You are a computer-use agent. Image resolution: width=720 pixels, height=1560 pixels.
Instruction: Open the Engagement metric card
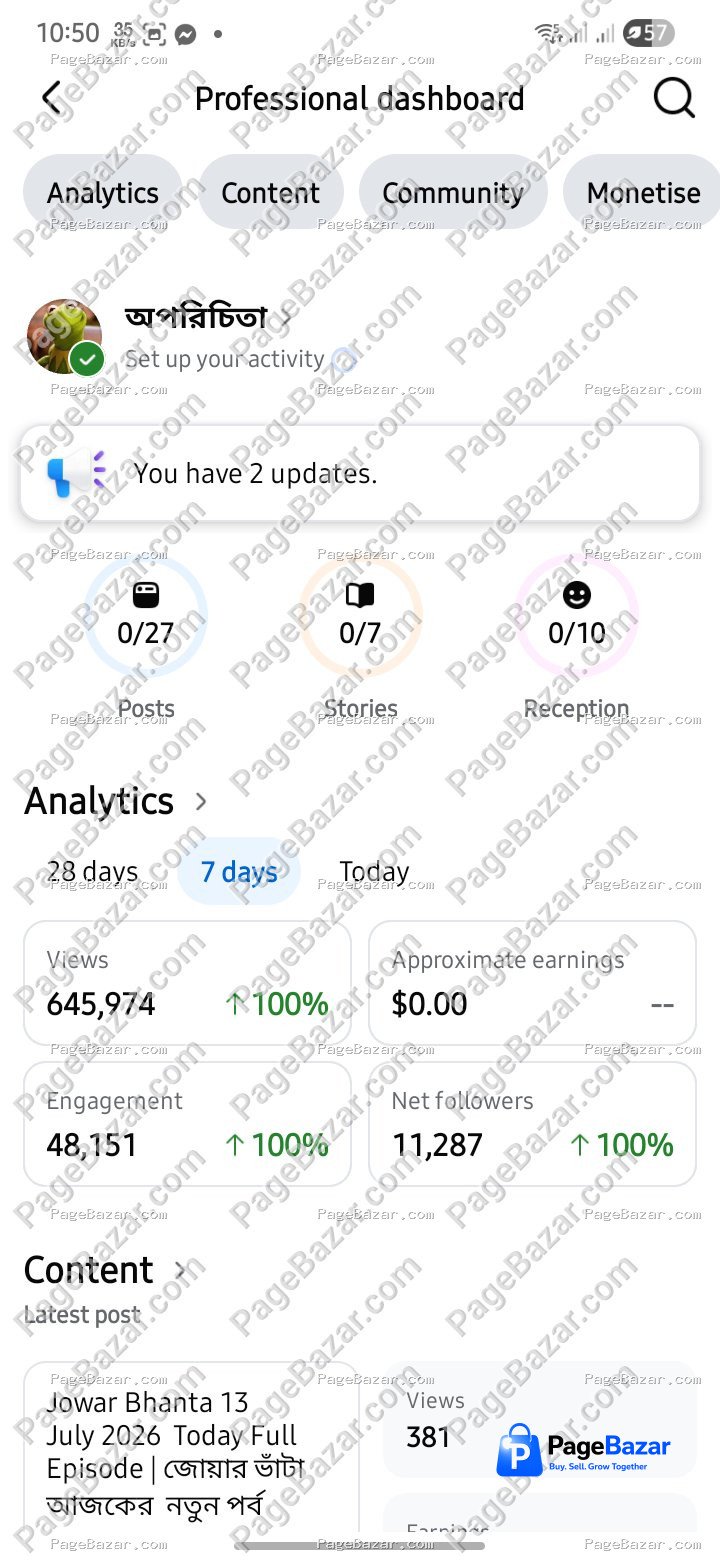(x=187, y=1124)
